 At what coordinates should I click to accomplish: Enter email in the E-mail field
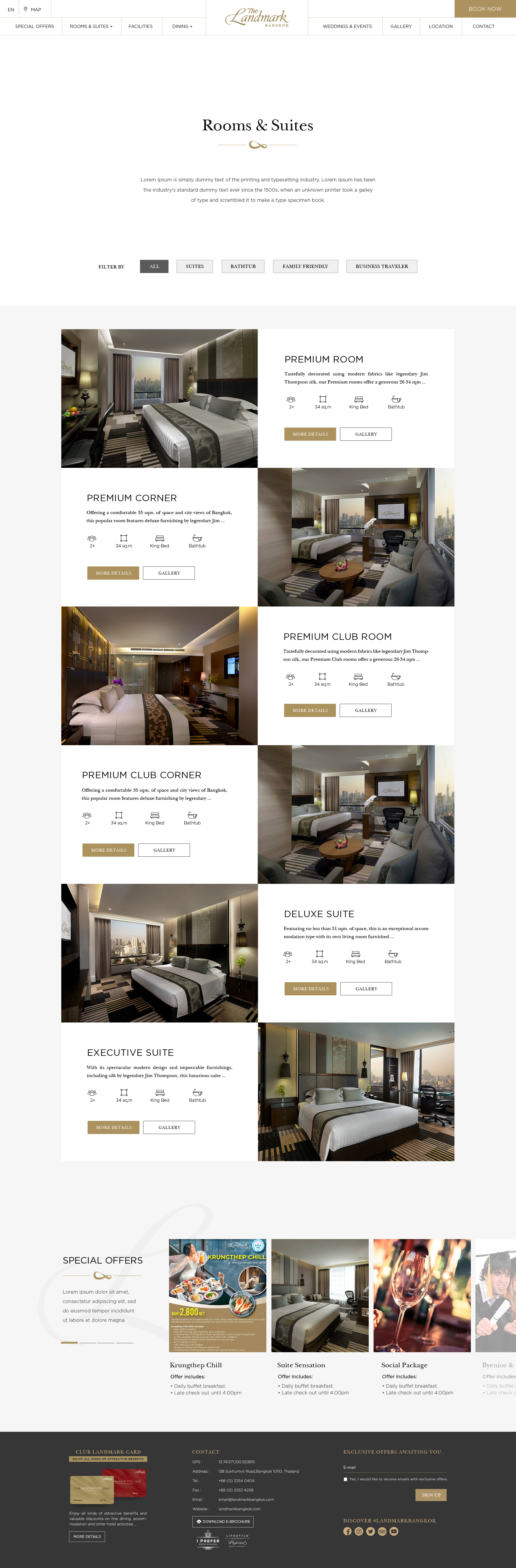(394, 1467)
